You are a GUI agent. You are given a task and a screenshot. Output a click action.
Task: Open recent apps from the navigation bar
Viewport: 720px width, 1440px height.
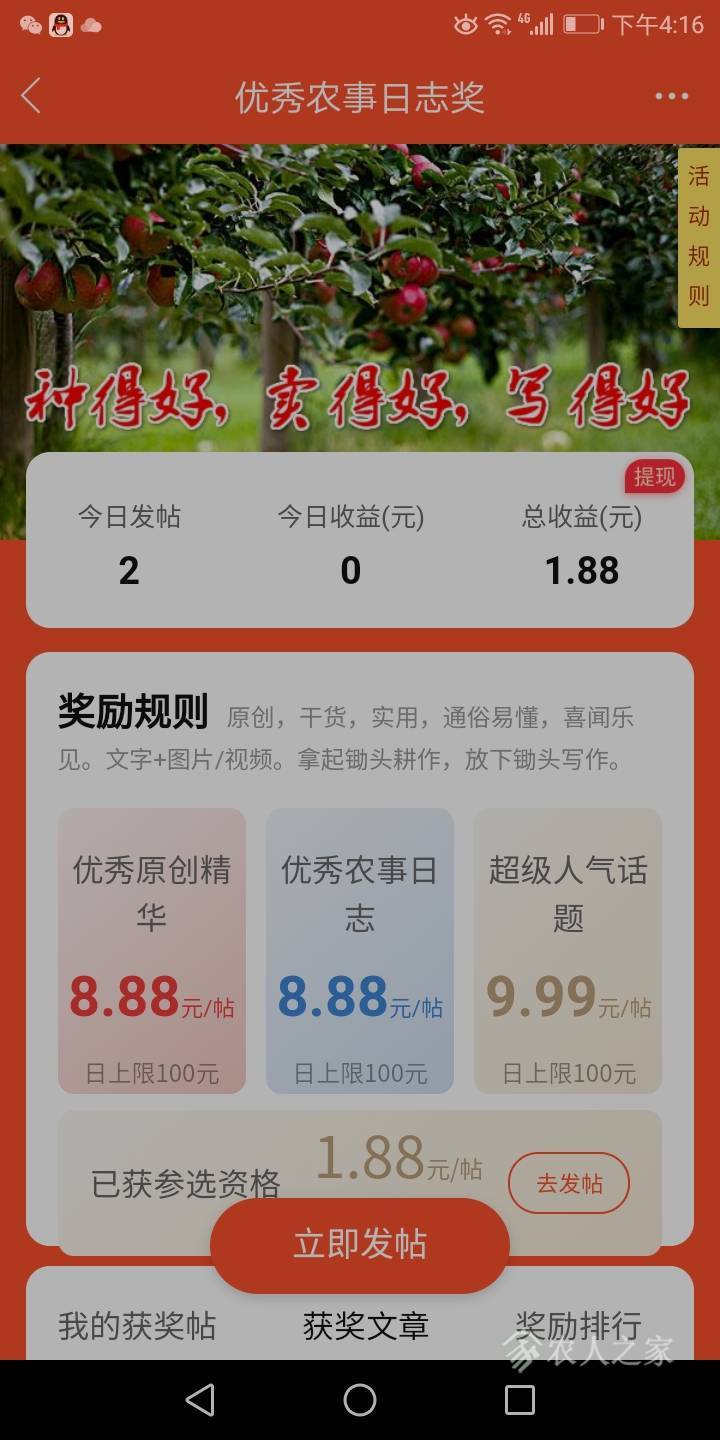[519, 1400]
